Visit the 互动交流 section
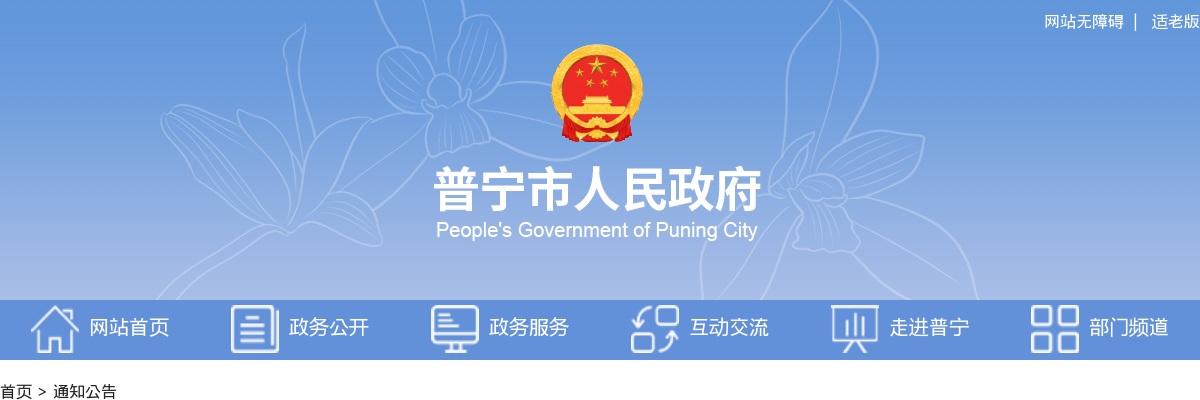The width and height of the screenshot is (1200, 400). pyautogui.click(x=700, y=328)
